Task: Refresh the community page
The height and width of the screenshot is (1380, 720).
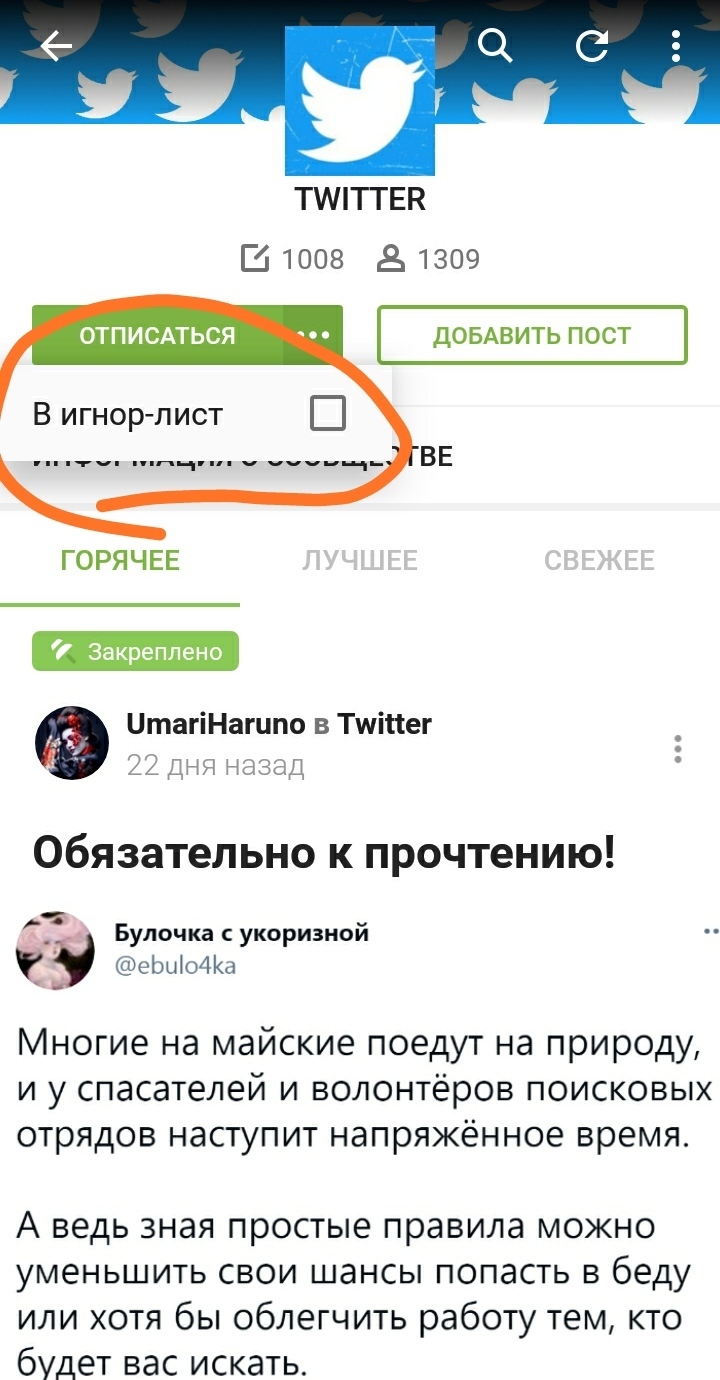Action: tap(592, 46)
